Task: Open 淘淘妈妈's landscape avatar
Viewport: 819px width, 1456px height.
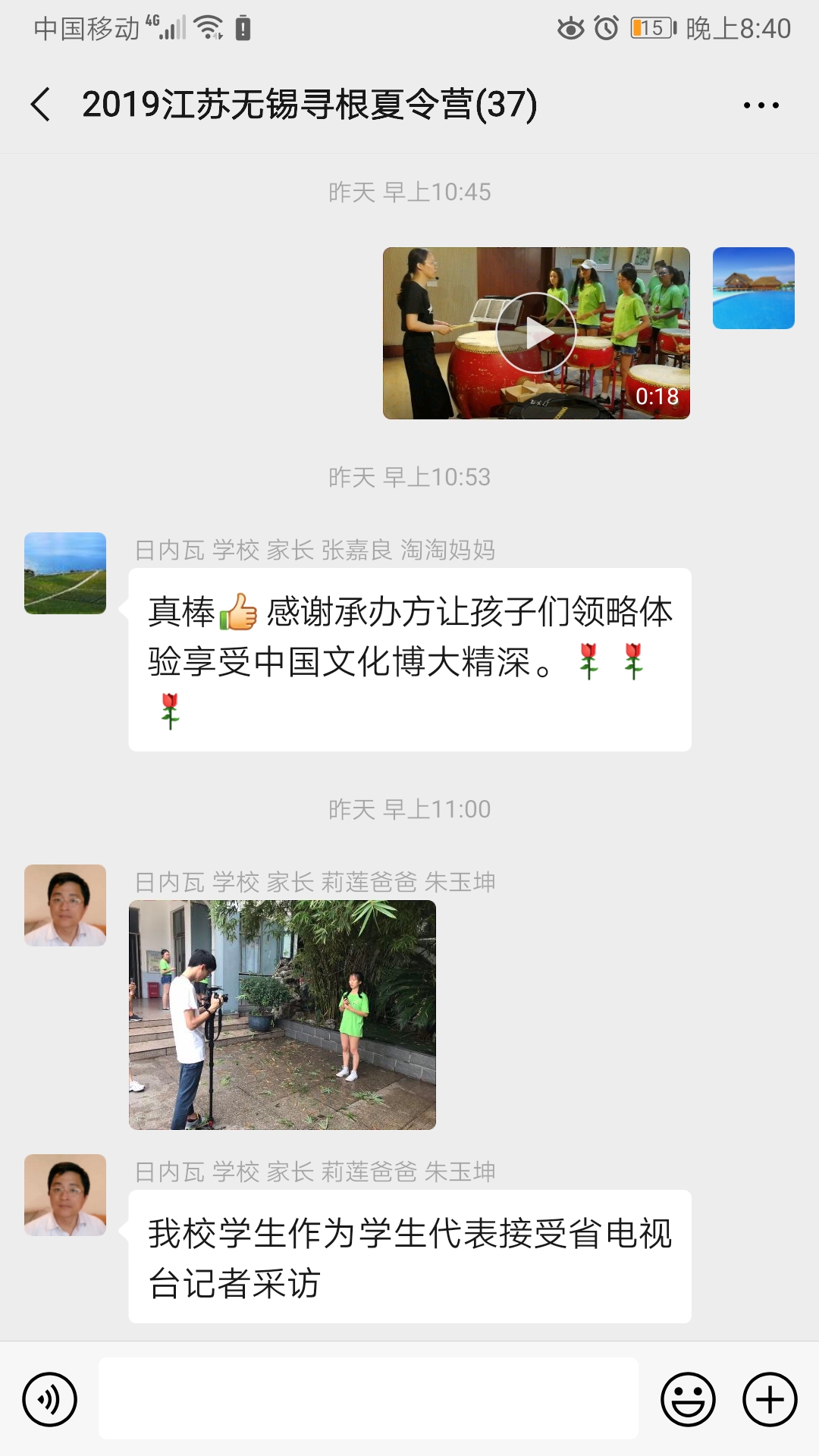Action: pos(65,573)
